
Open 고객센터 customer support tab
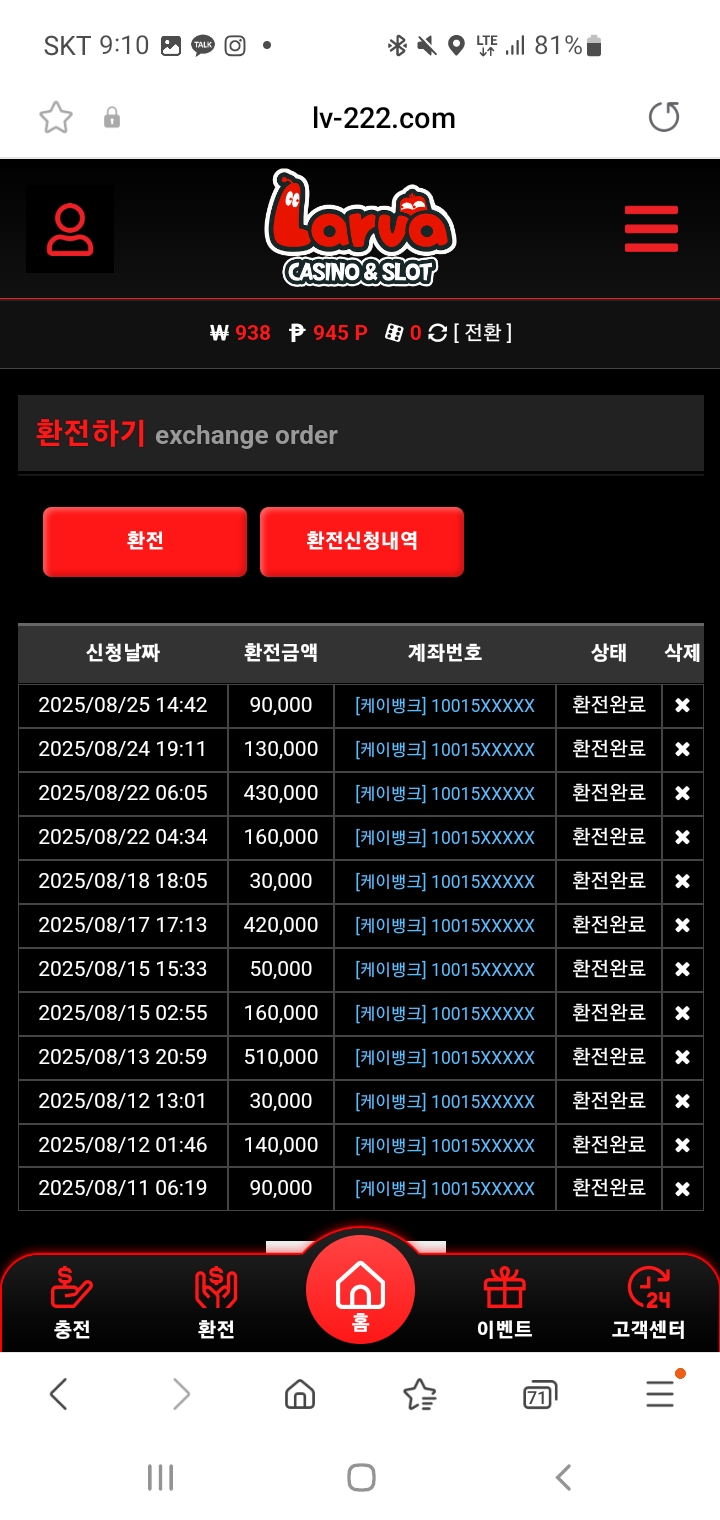pyautogui.click(x=648, y=1302)
